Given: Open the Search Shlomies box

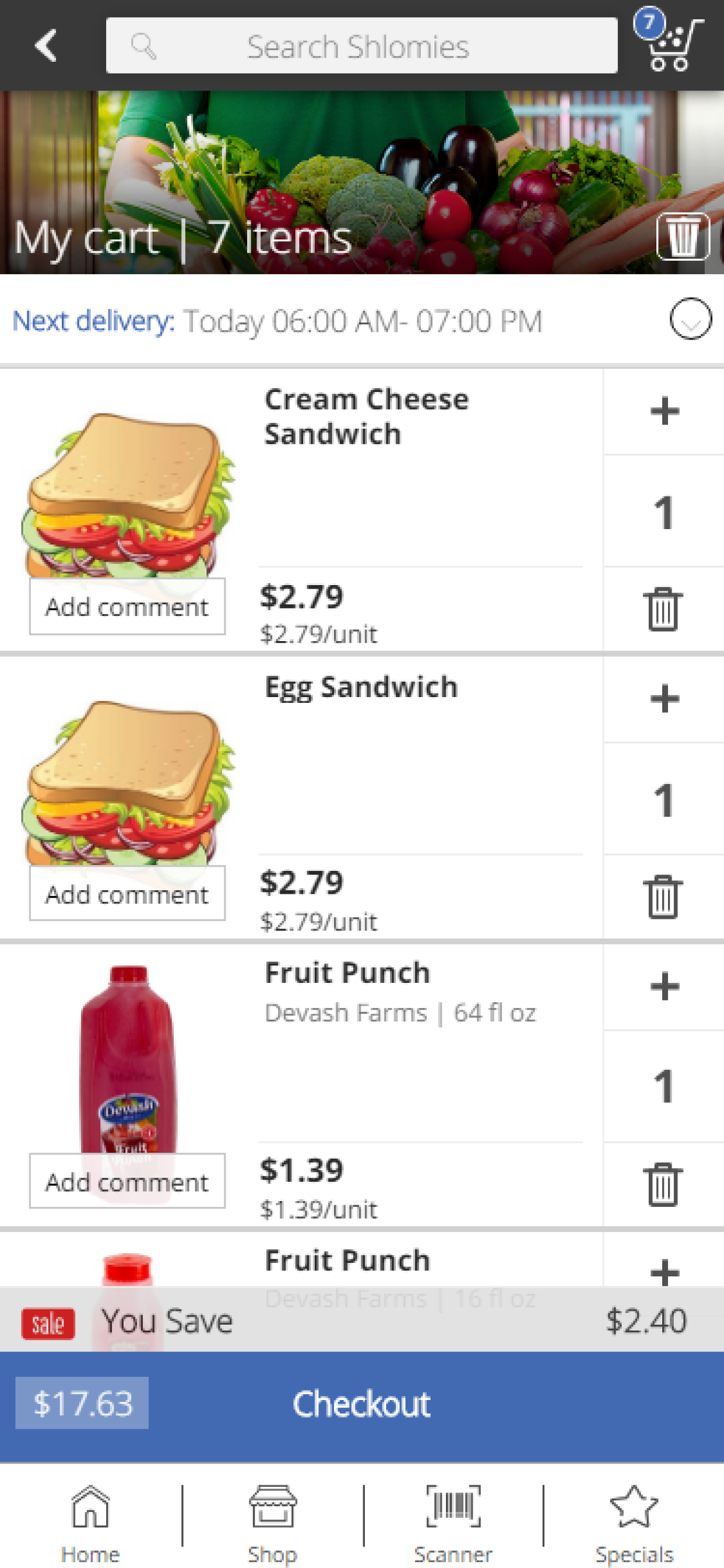Looking at the screenshot, I should click(361, 45).
